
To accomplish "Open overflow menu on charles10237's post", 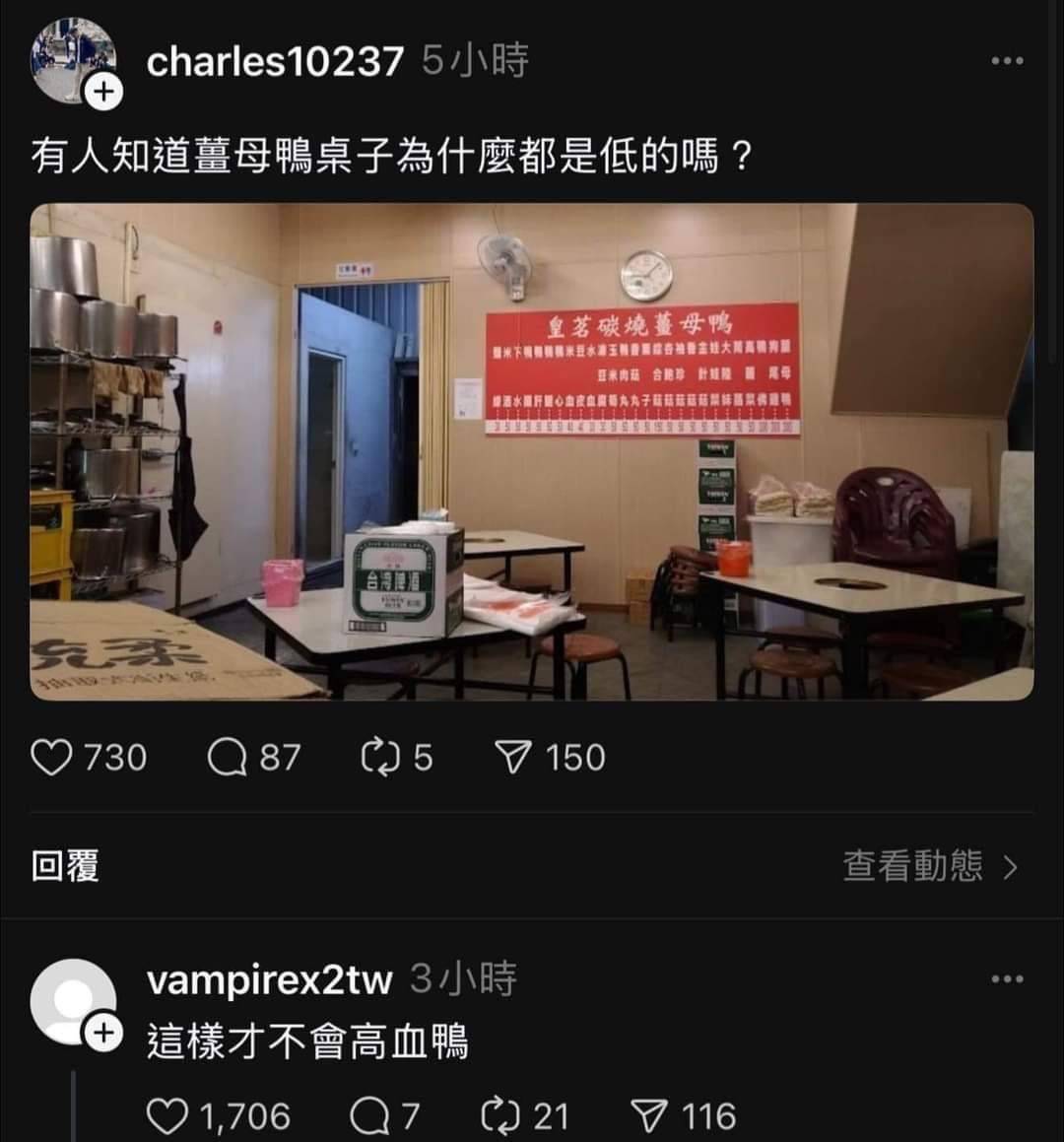I will [x=1007, y=61].
